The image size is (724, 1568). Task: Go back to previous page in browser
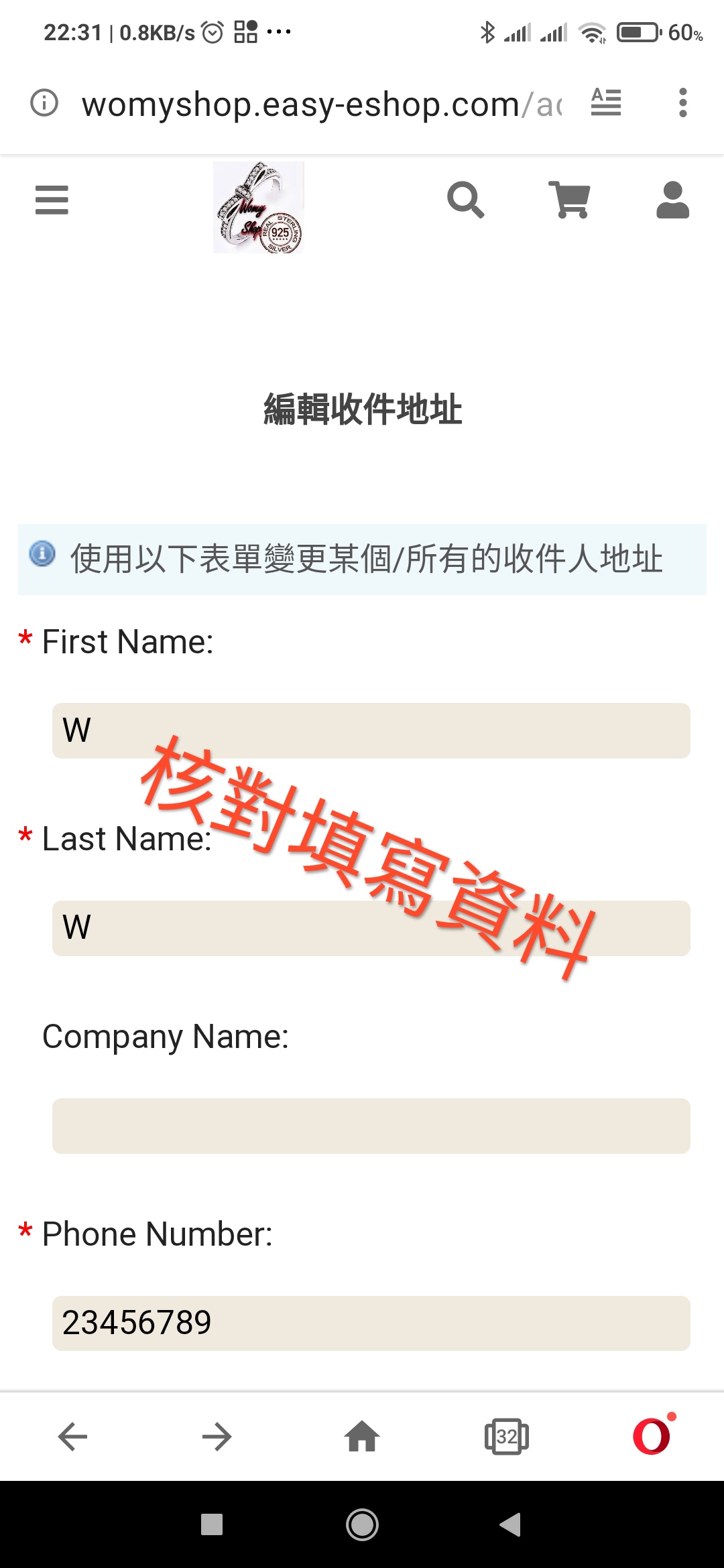click(x=72, y=1437)
